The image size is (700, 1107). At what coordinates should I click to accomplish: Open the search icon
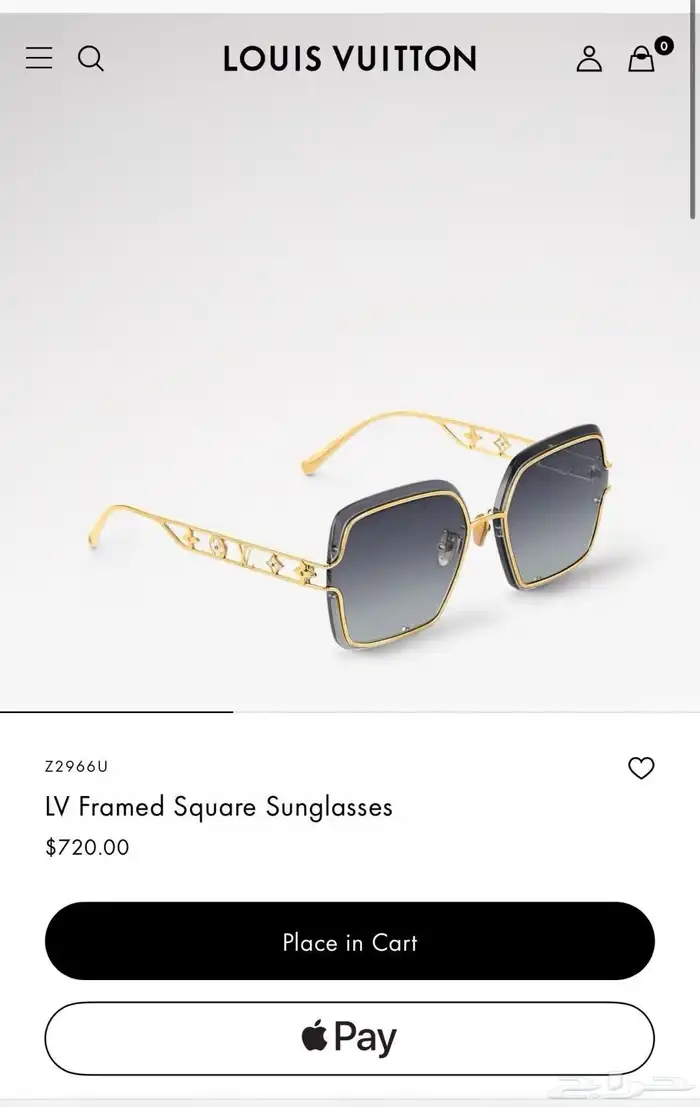(x=91, y=59)
